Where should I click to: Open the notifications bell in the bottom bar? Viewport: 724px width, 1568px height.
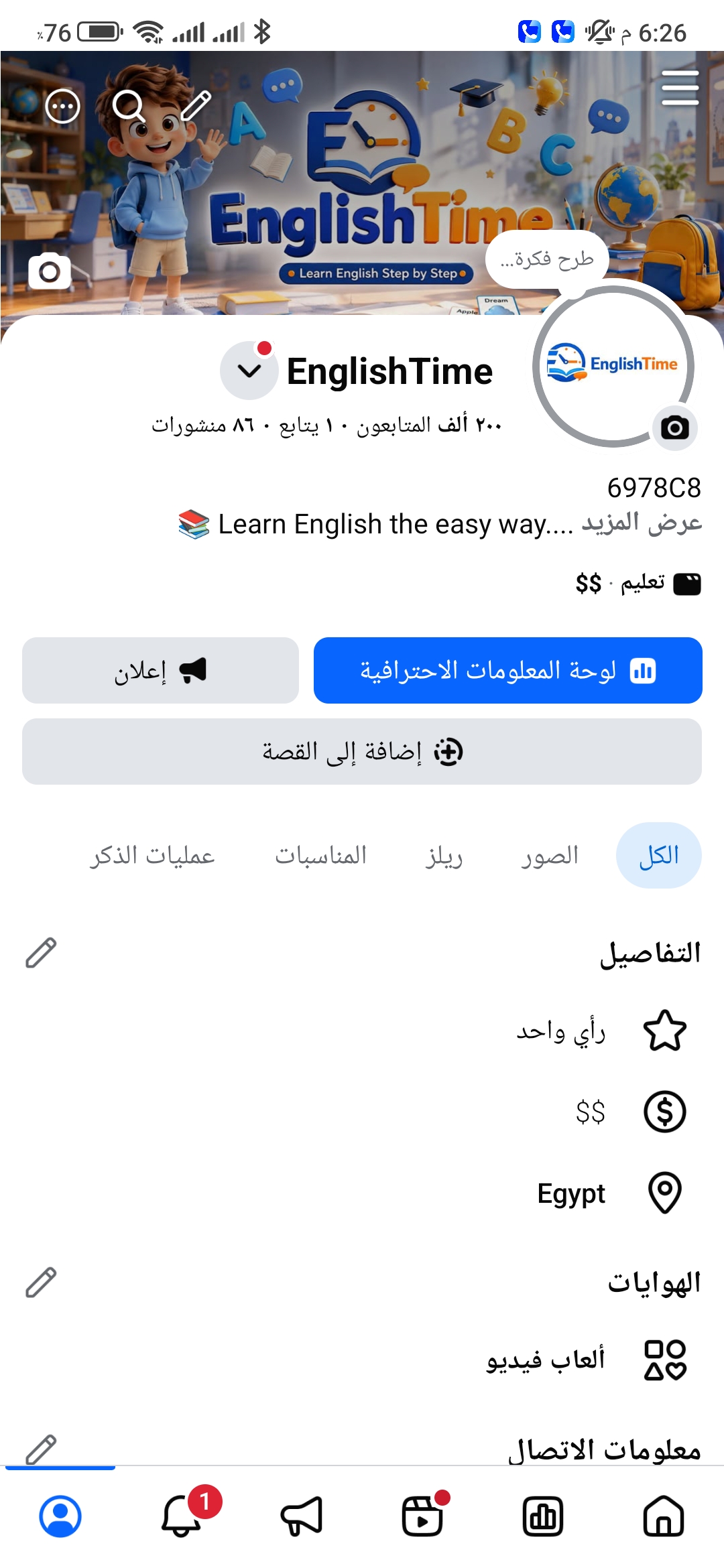click(181, 1516)
